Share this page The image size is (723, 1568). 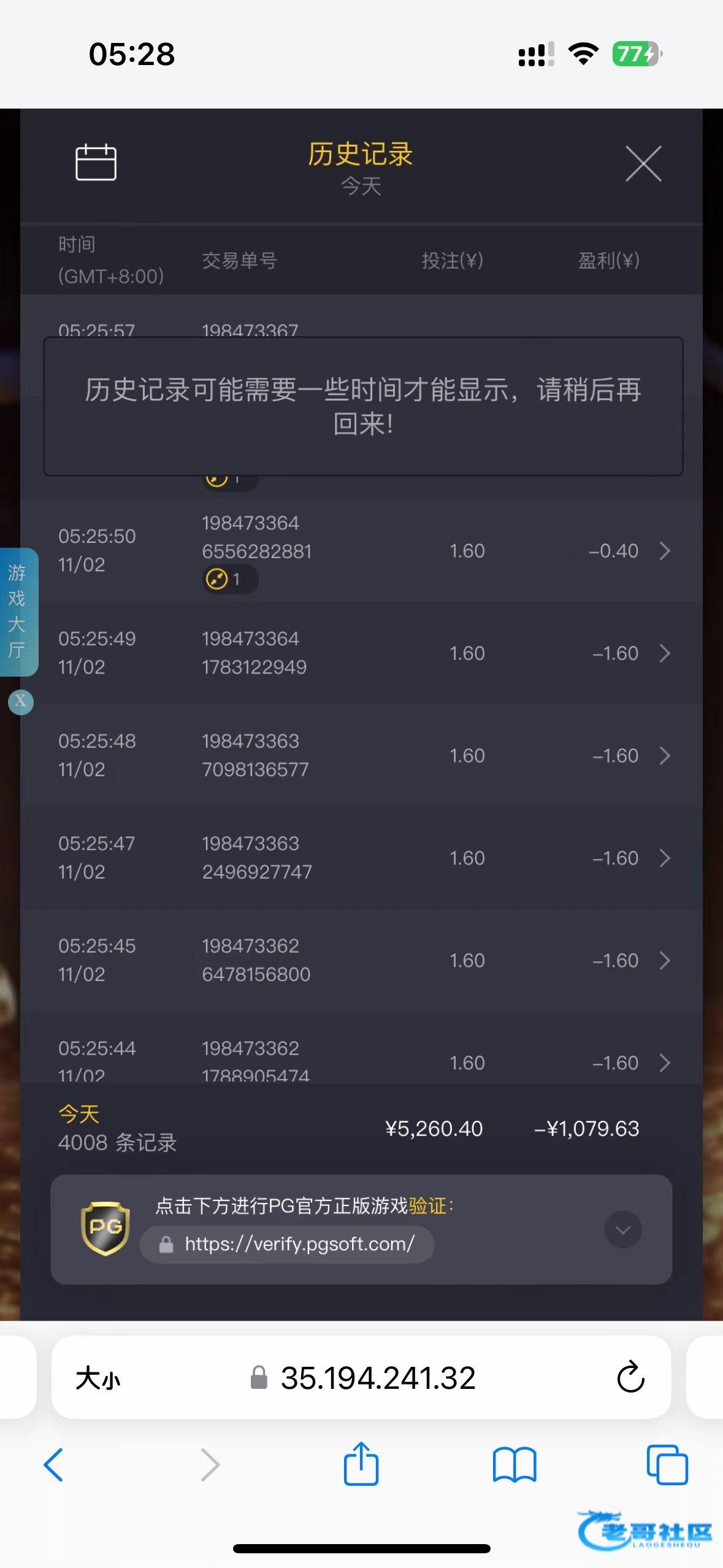coord(361,1464)
